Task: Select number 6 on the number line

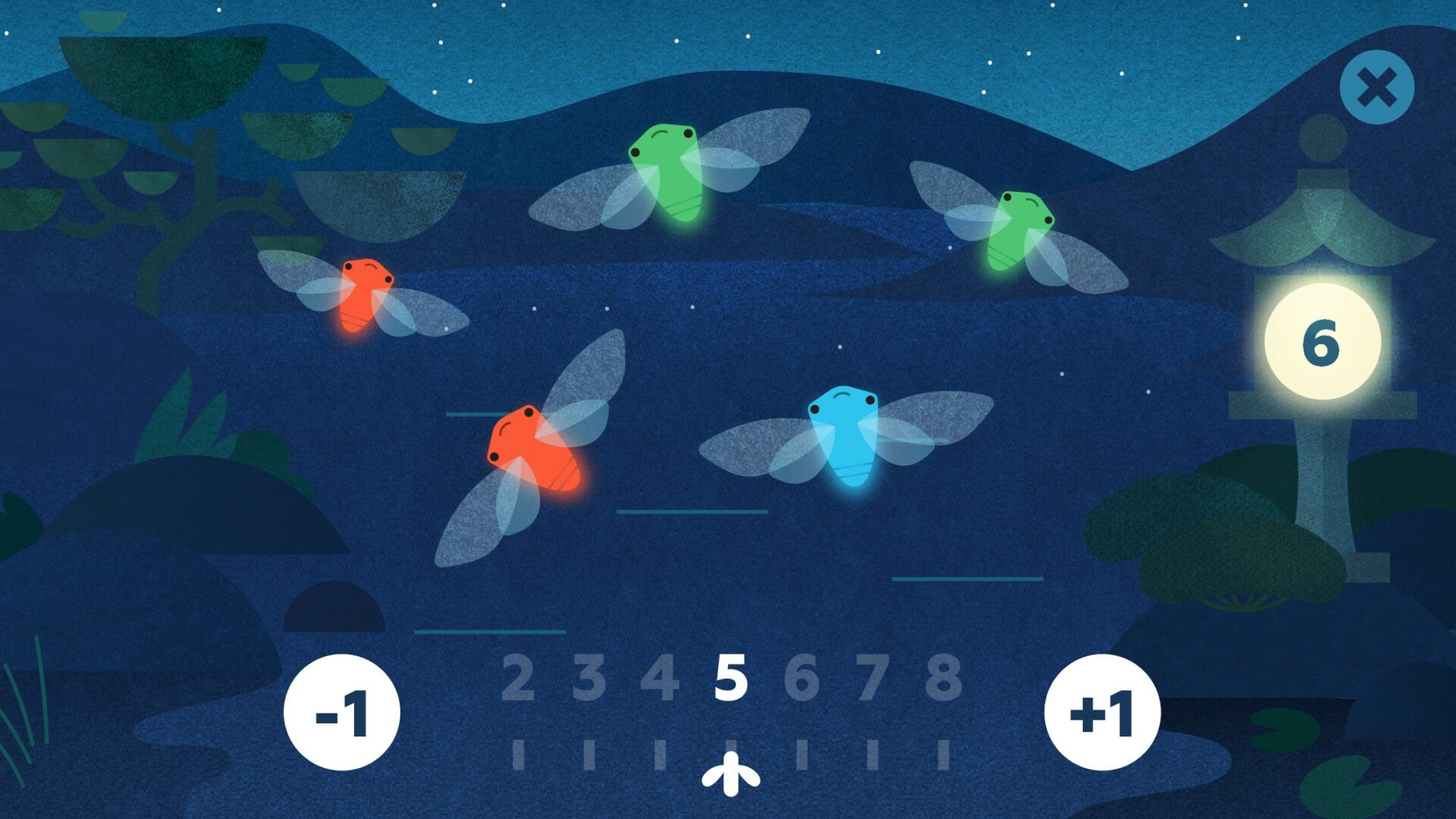Action: click(802, 677)
